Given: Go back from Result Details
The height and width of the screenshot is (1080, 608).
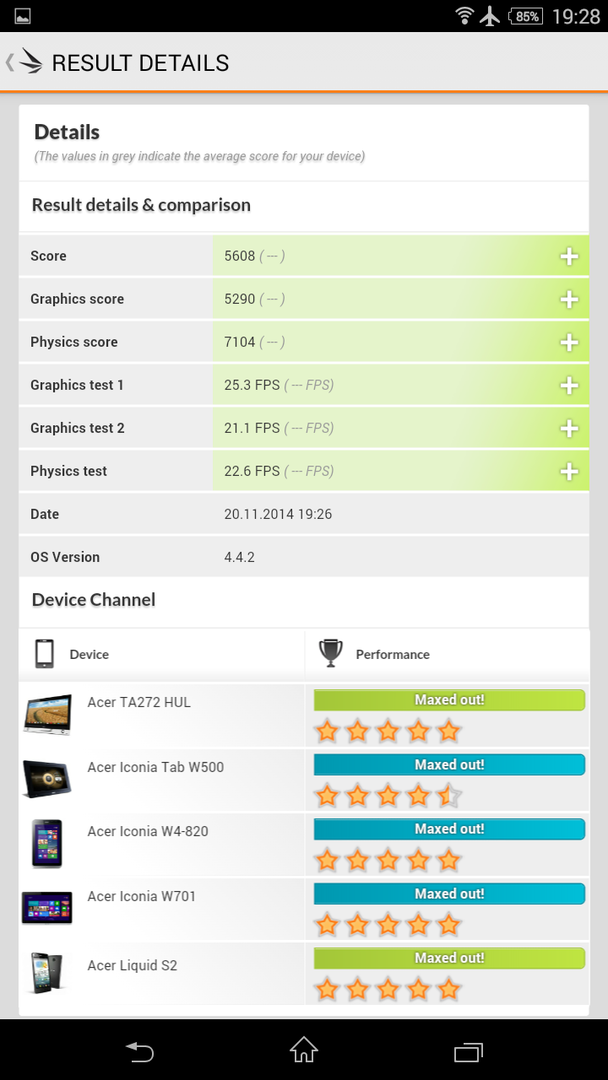Looking at the screenshot, I should 24,63.
